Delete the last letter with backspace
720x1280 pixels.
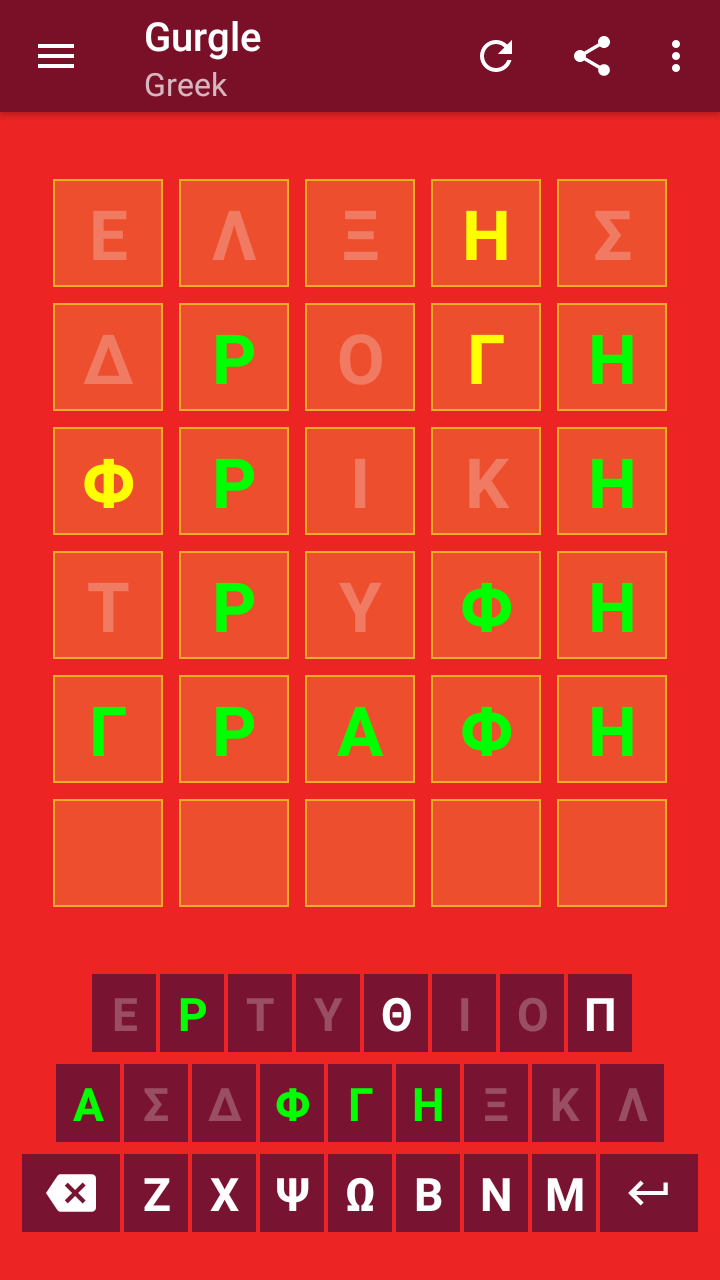tap(71, 1193)
